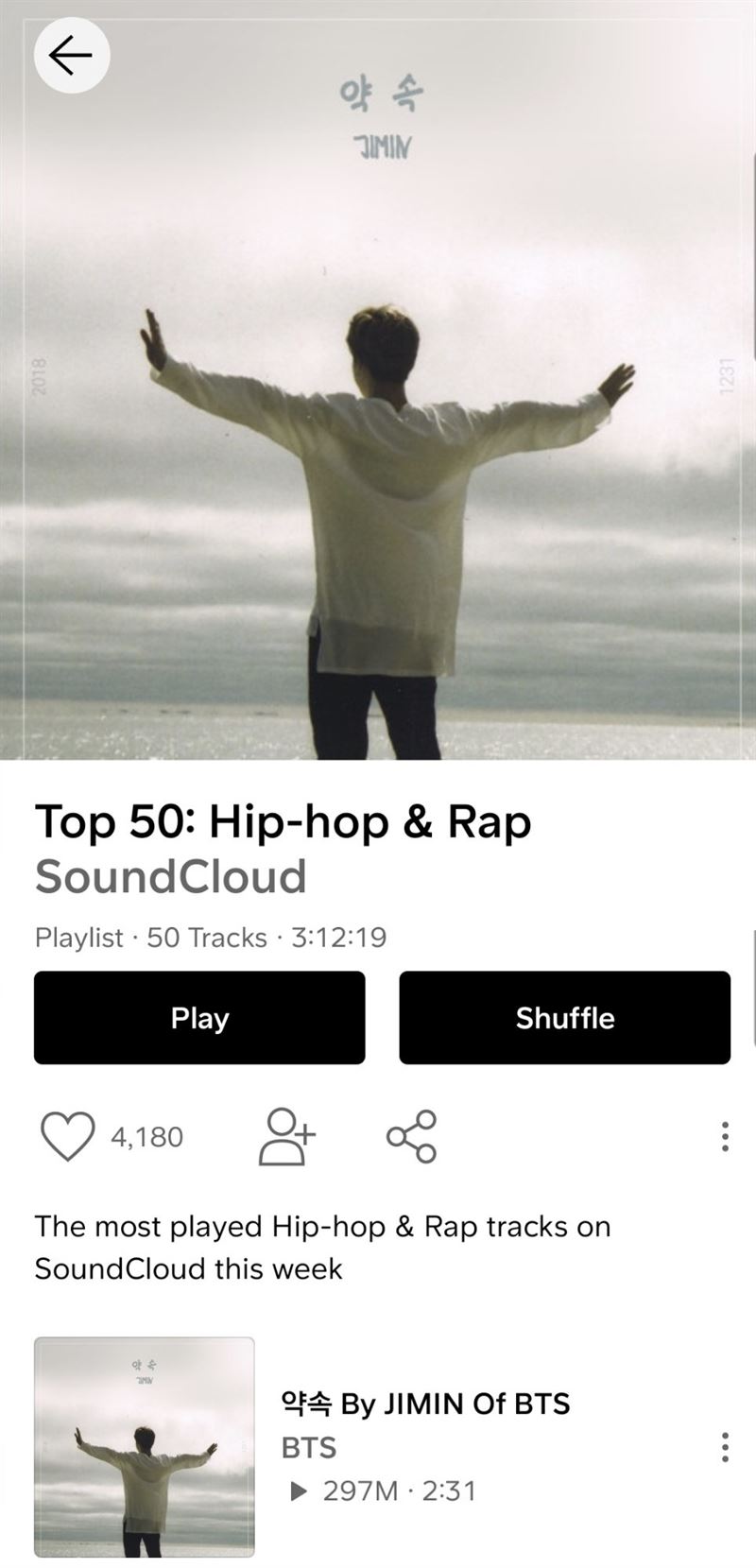
Task: Open playlist overflow menu beside share
Action: [x=725, y=1136]
